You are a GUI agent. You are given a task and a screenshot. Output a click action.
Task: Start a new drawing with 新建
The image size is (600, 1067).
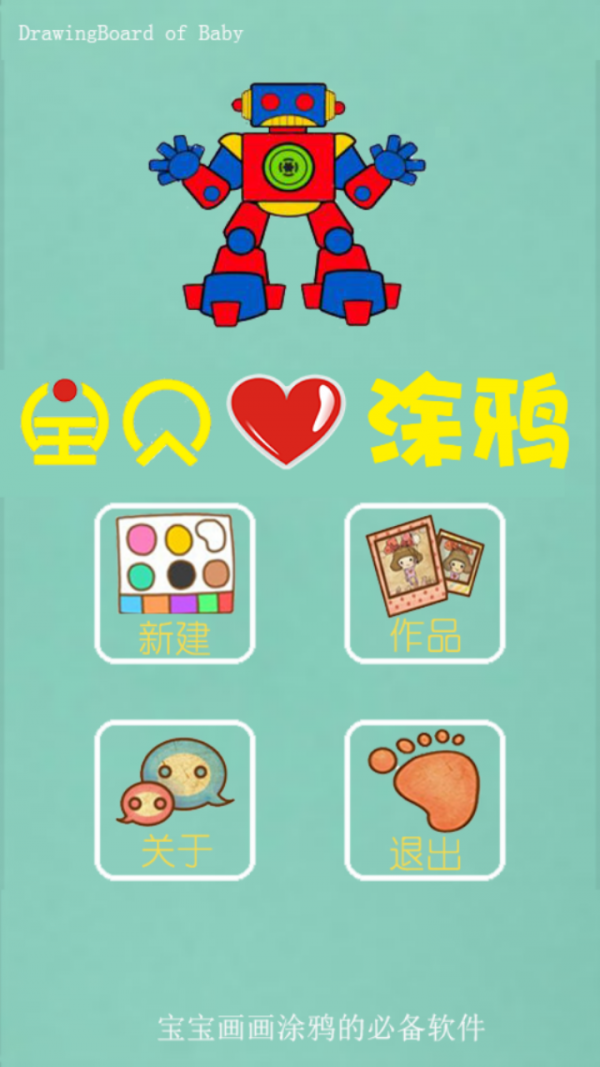[175, 583]
